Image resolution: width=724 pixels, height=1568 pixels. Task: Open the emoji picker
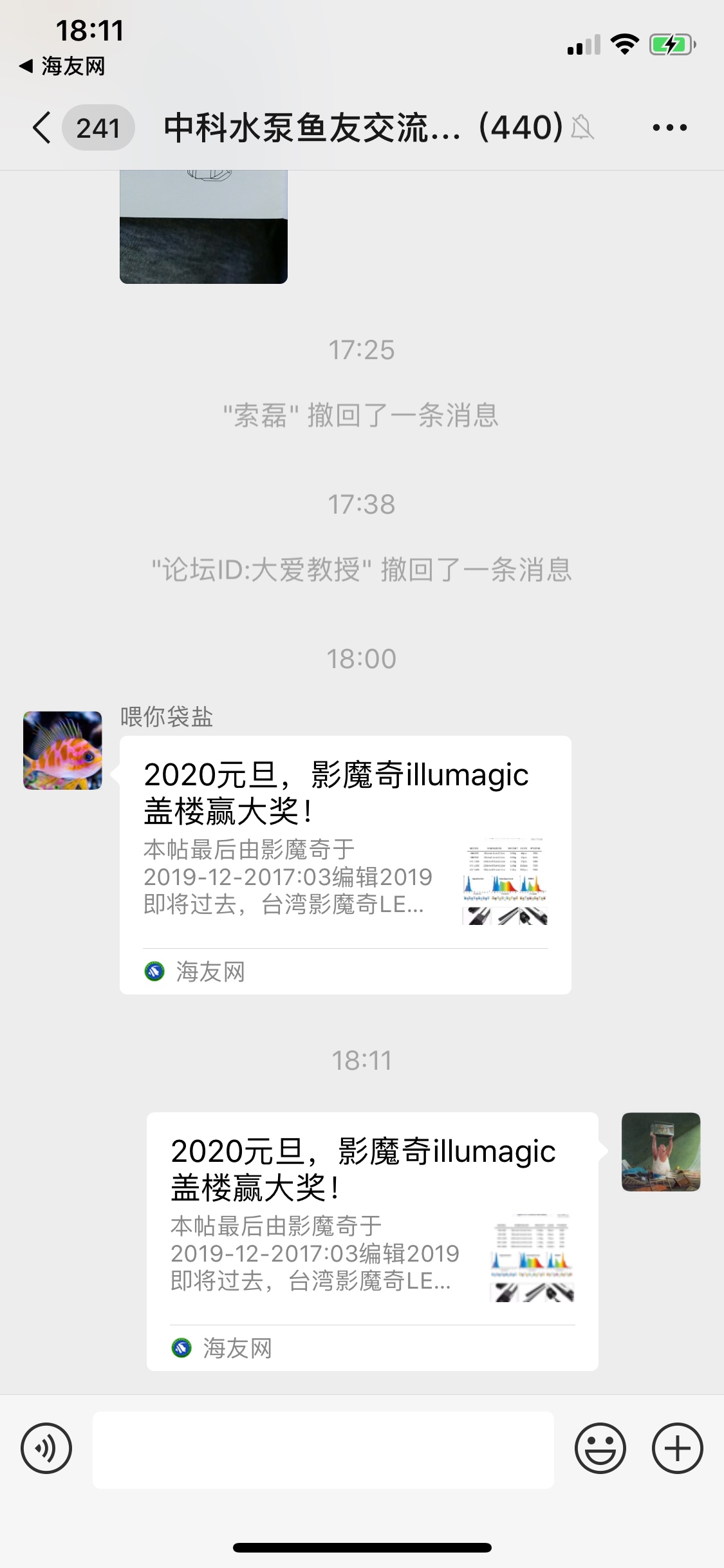600,1449
